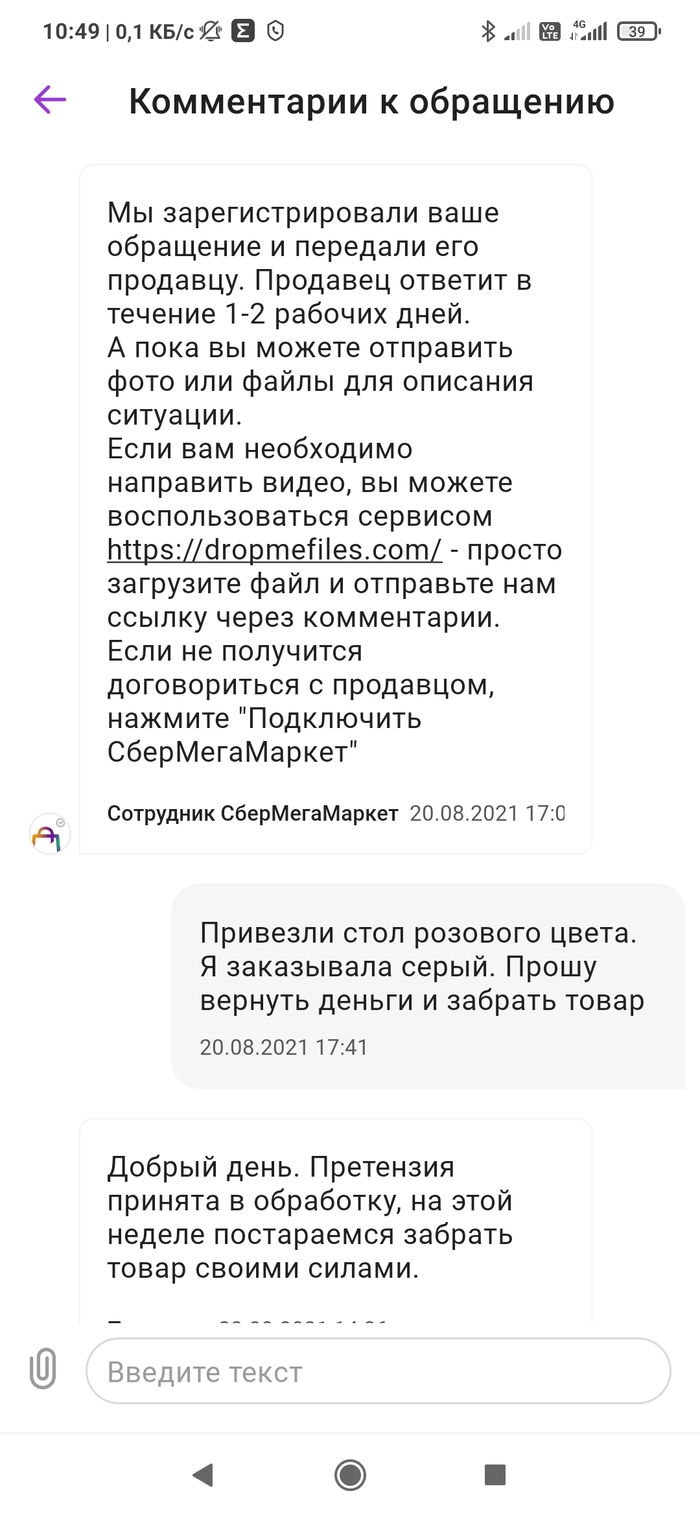Open the system recent apps view
Screen dimensions: 700x1517
[x=494, y=1473]
